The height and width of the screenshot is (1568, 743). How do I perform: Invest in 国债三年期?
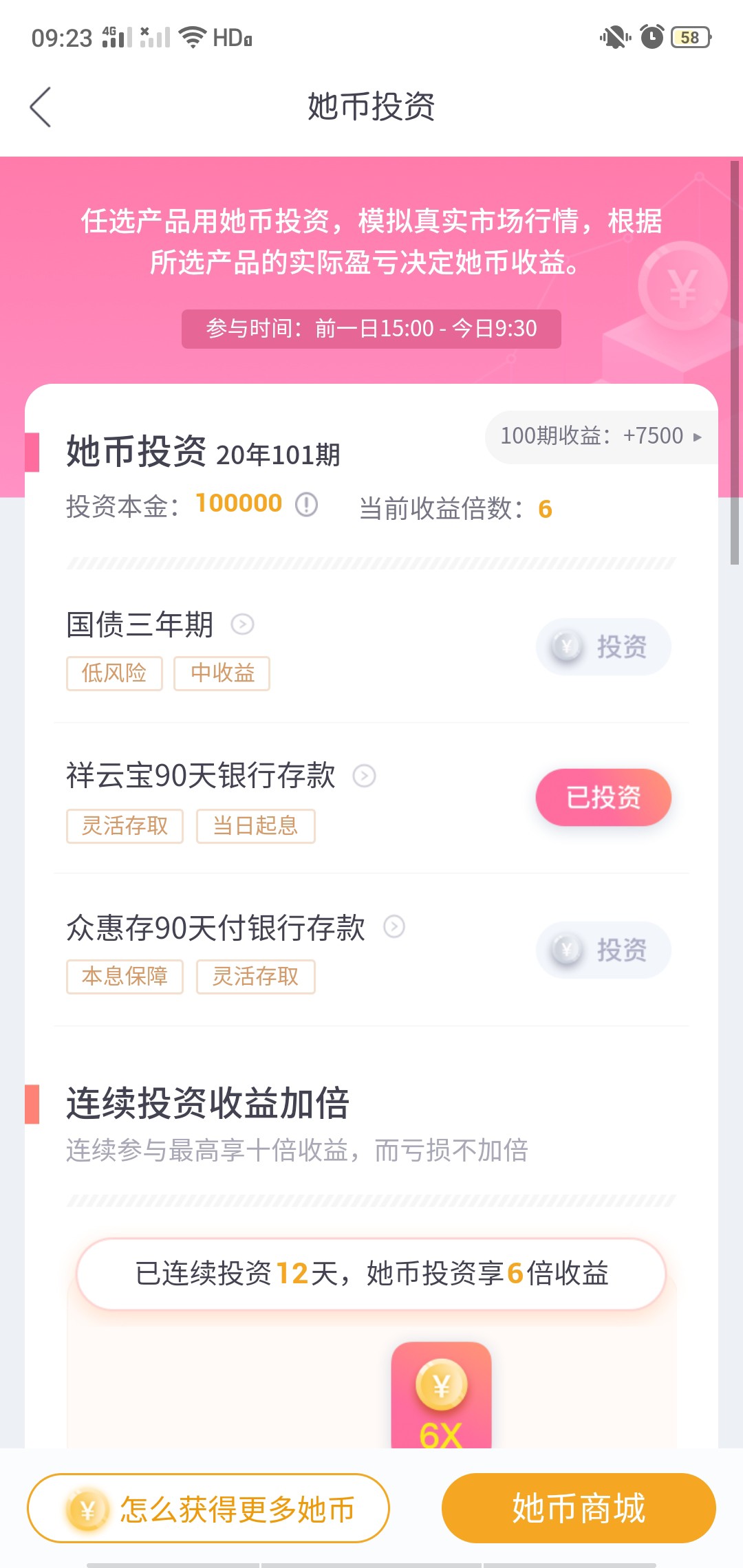603,646
